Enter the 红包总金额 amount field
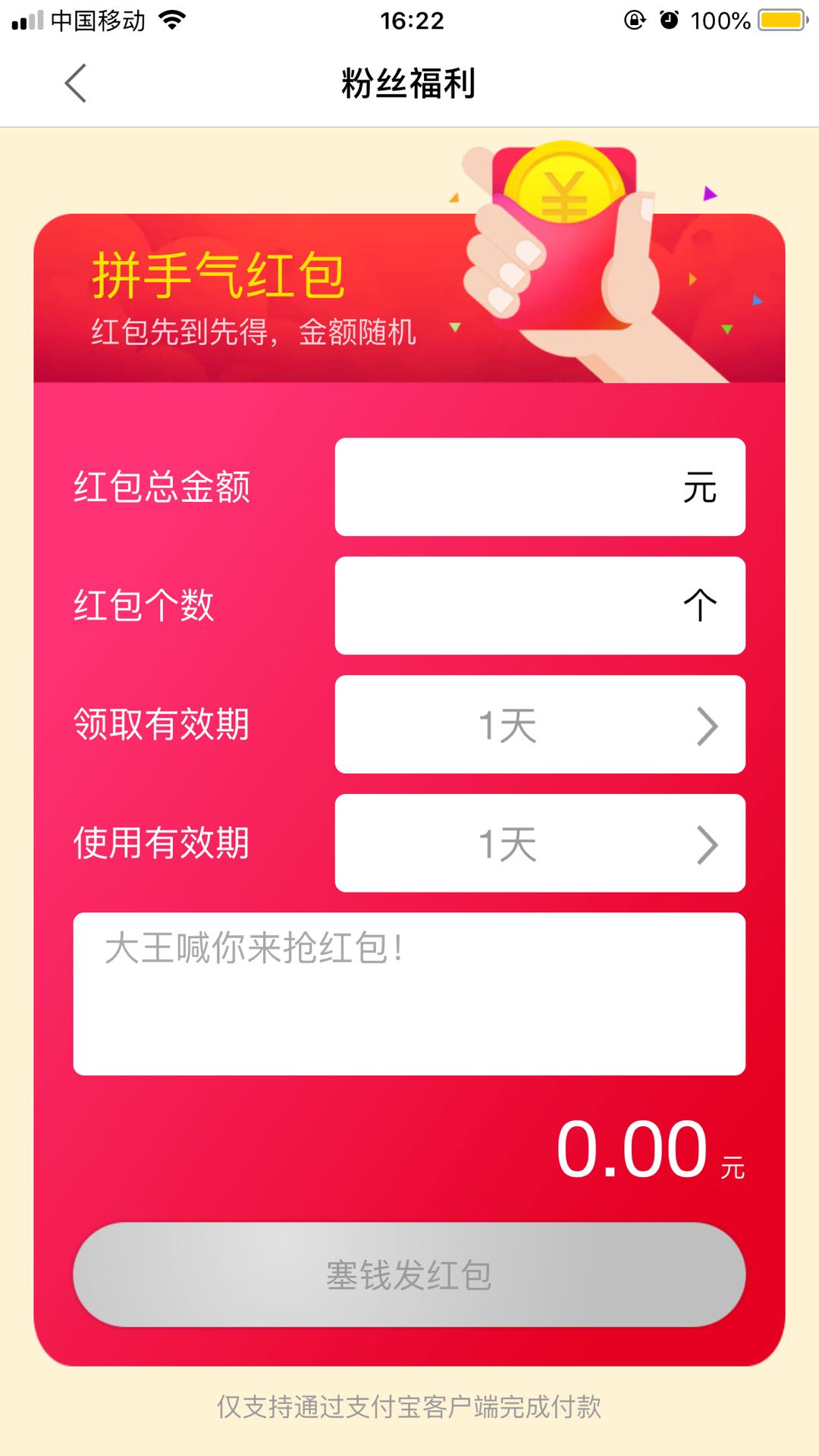The image size is (819, 1456). point(516,487)
